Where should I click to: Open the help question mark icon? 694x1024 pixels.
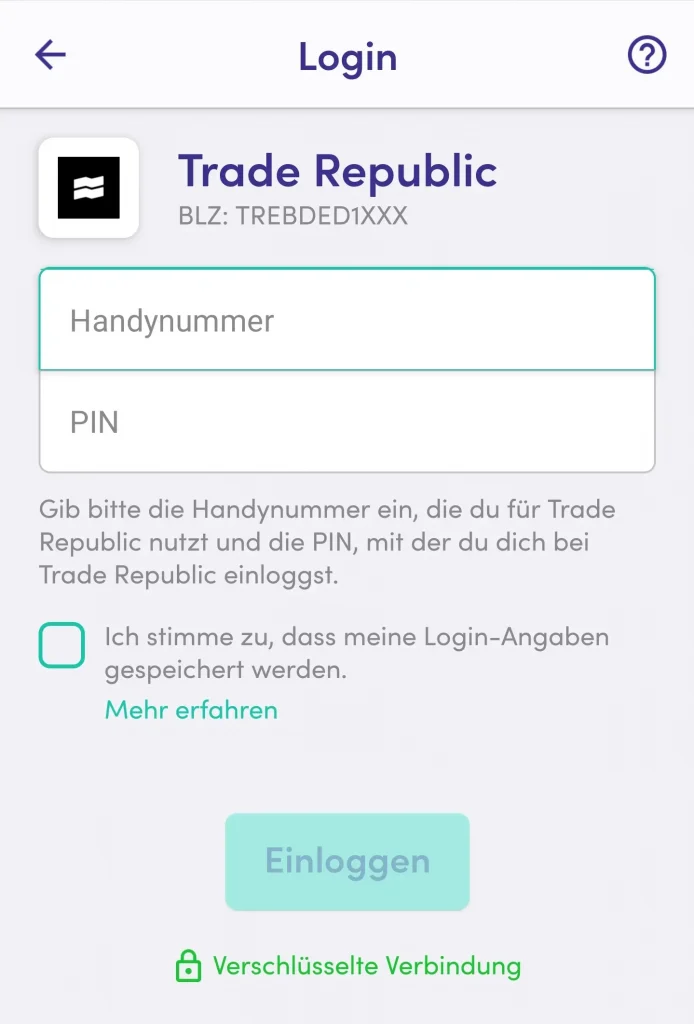point(646,56)
